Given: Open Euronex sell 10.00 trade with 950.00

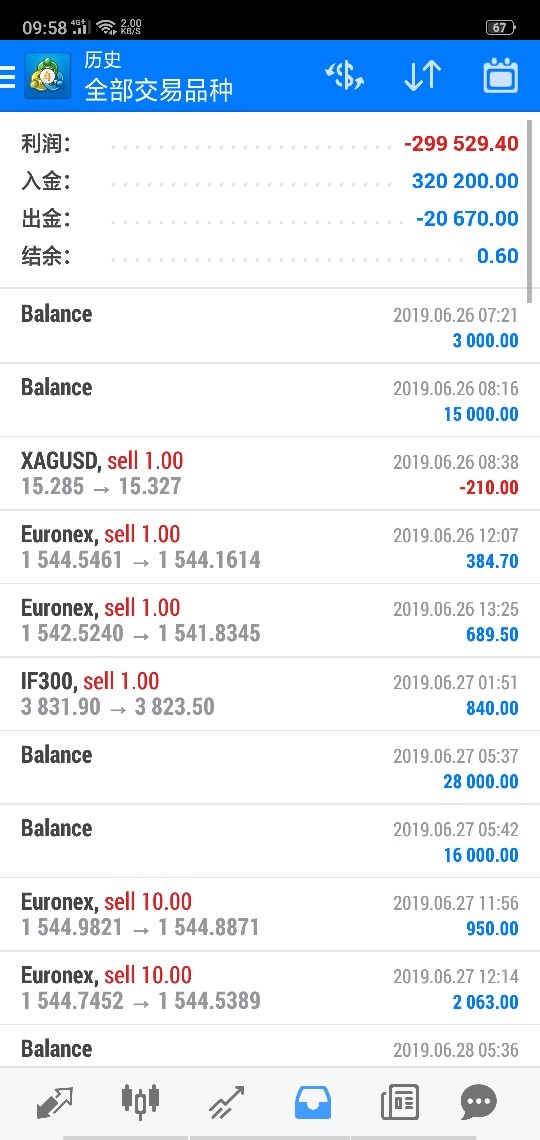Looking at the screenshot, I should (270, 914).
